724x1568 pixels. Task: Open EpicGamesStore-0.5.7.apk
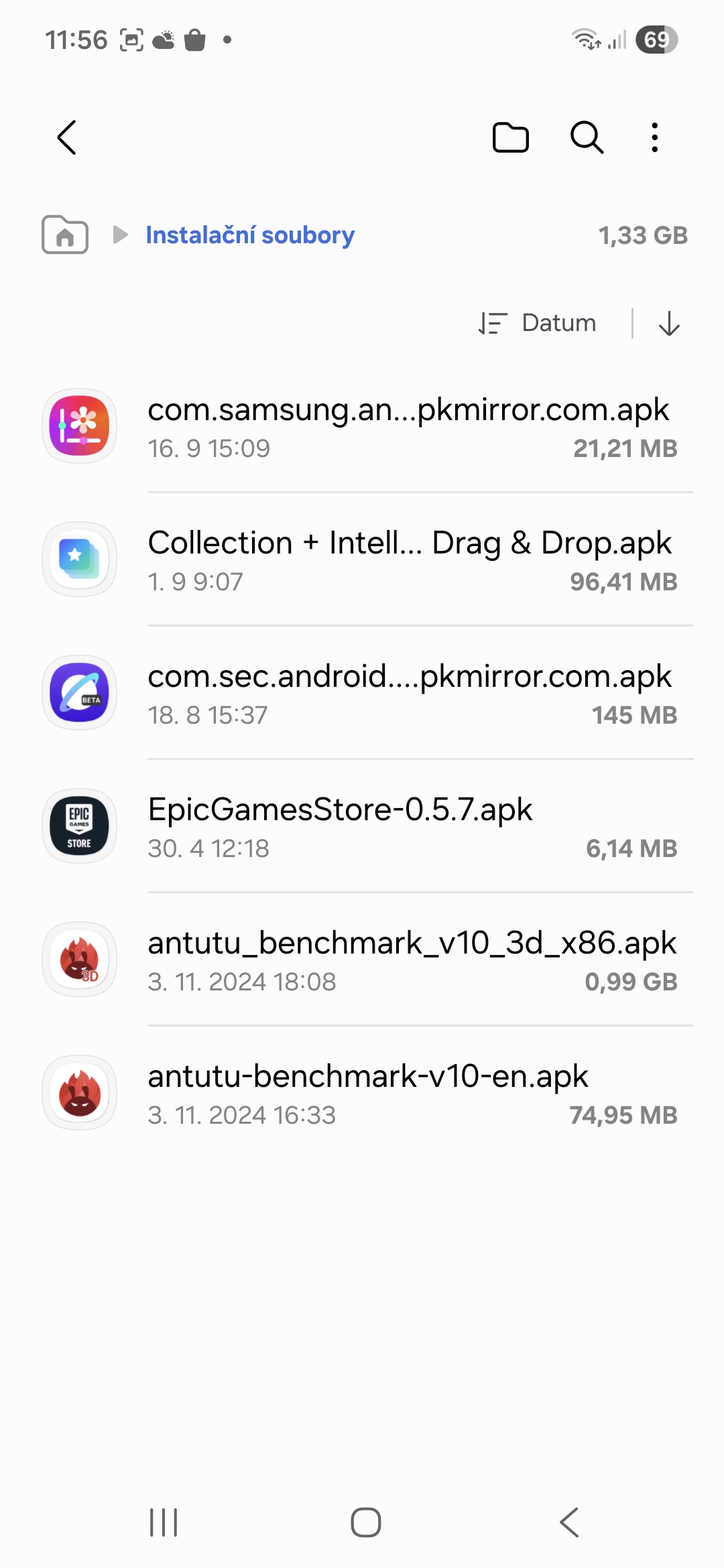coord(408,826)
